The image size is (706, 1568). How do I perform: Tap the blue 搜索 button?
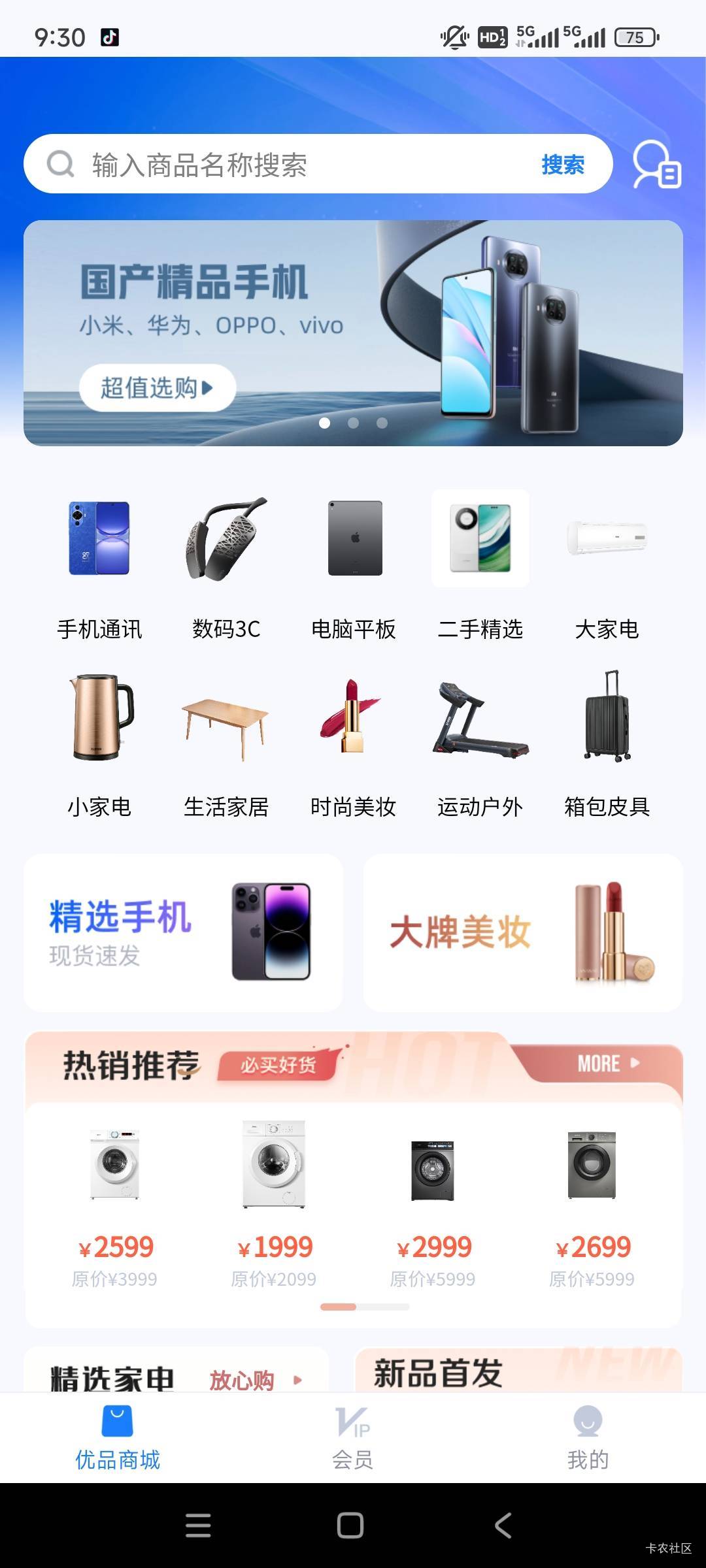(x=563, y=165)
